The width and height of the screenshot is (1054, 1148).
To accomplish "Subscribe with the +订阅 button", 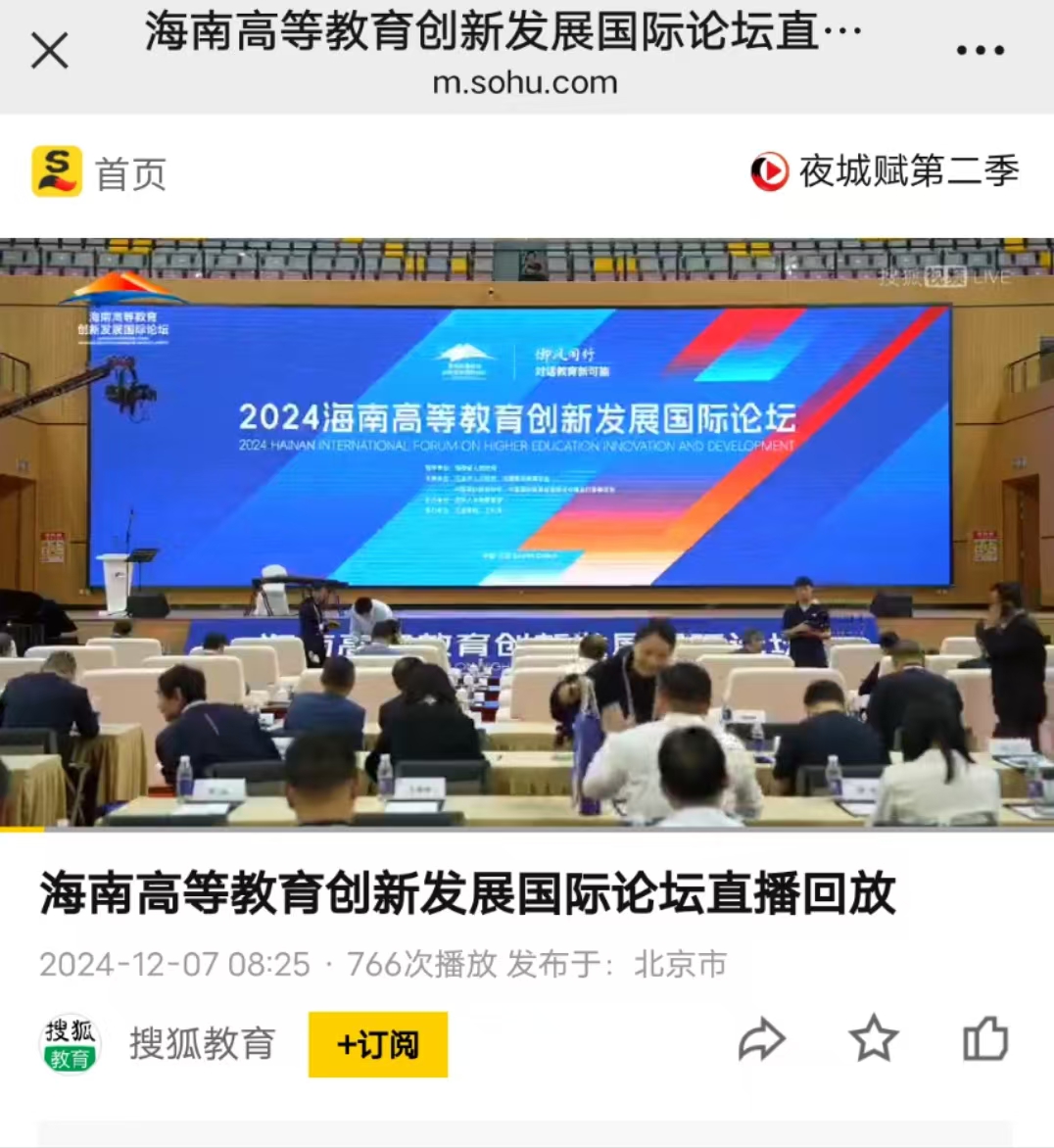I will pyautogui.click(x=378, y=1044).
